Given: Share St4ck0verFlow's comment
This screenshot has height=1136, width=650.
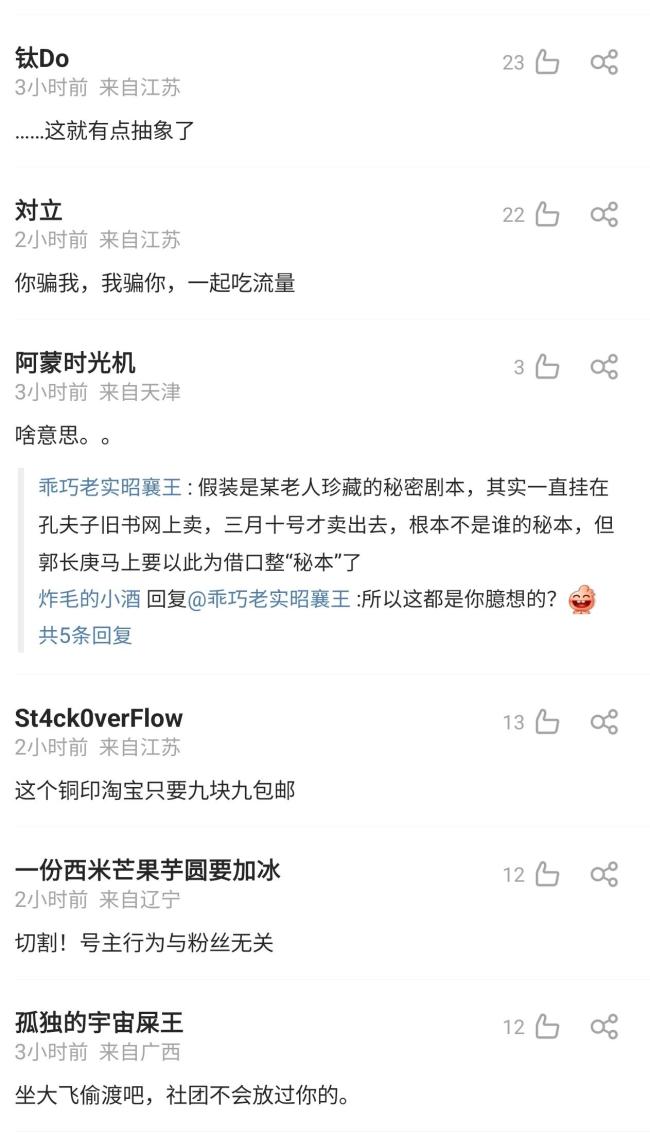Looking at the screenshot, I should [x=604, y=722].
